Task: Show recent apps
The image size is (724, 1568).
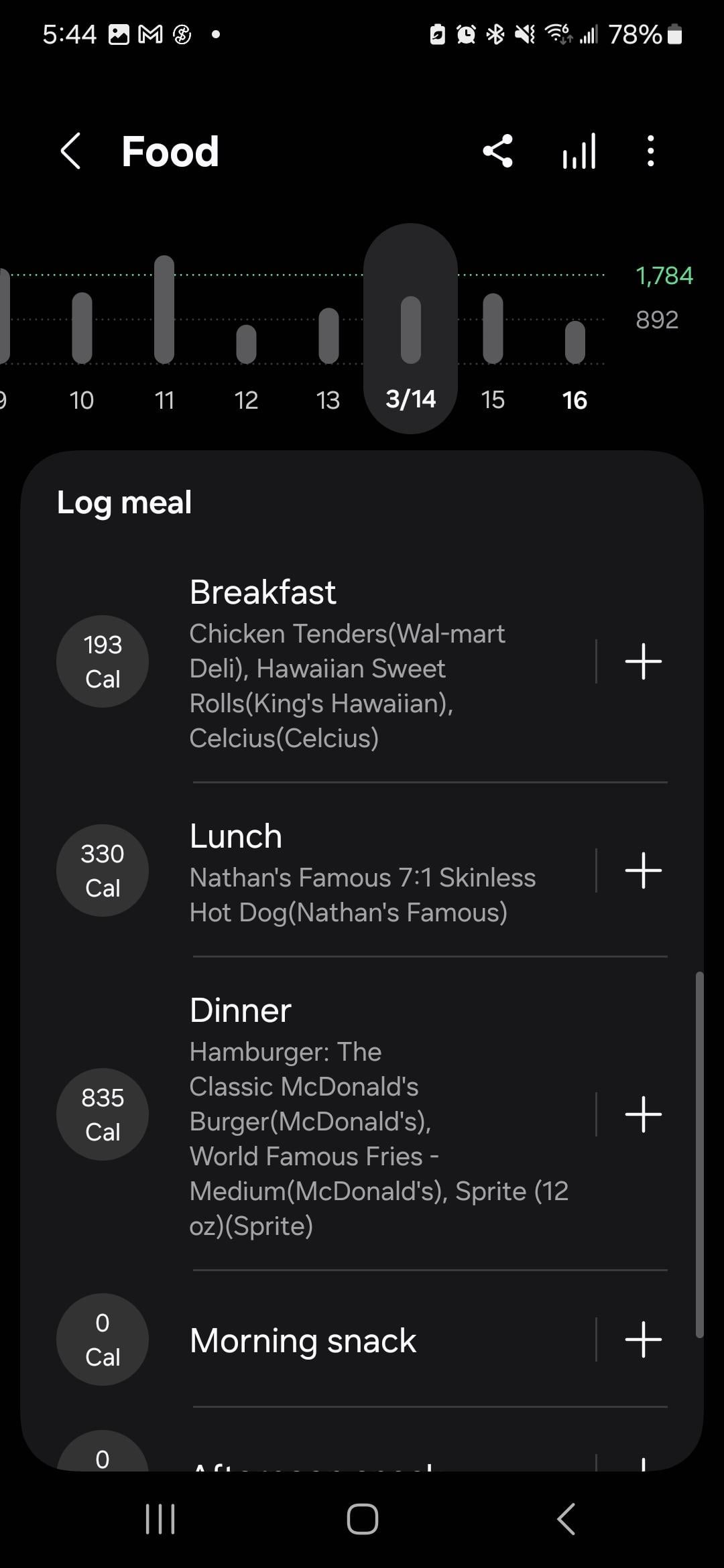Action: (x=160, y=1518)
